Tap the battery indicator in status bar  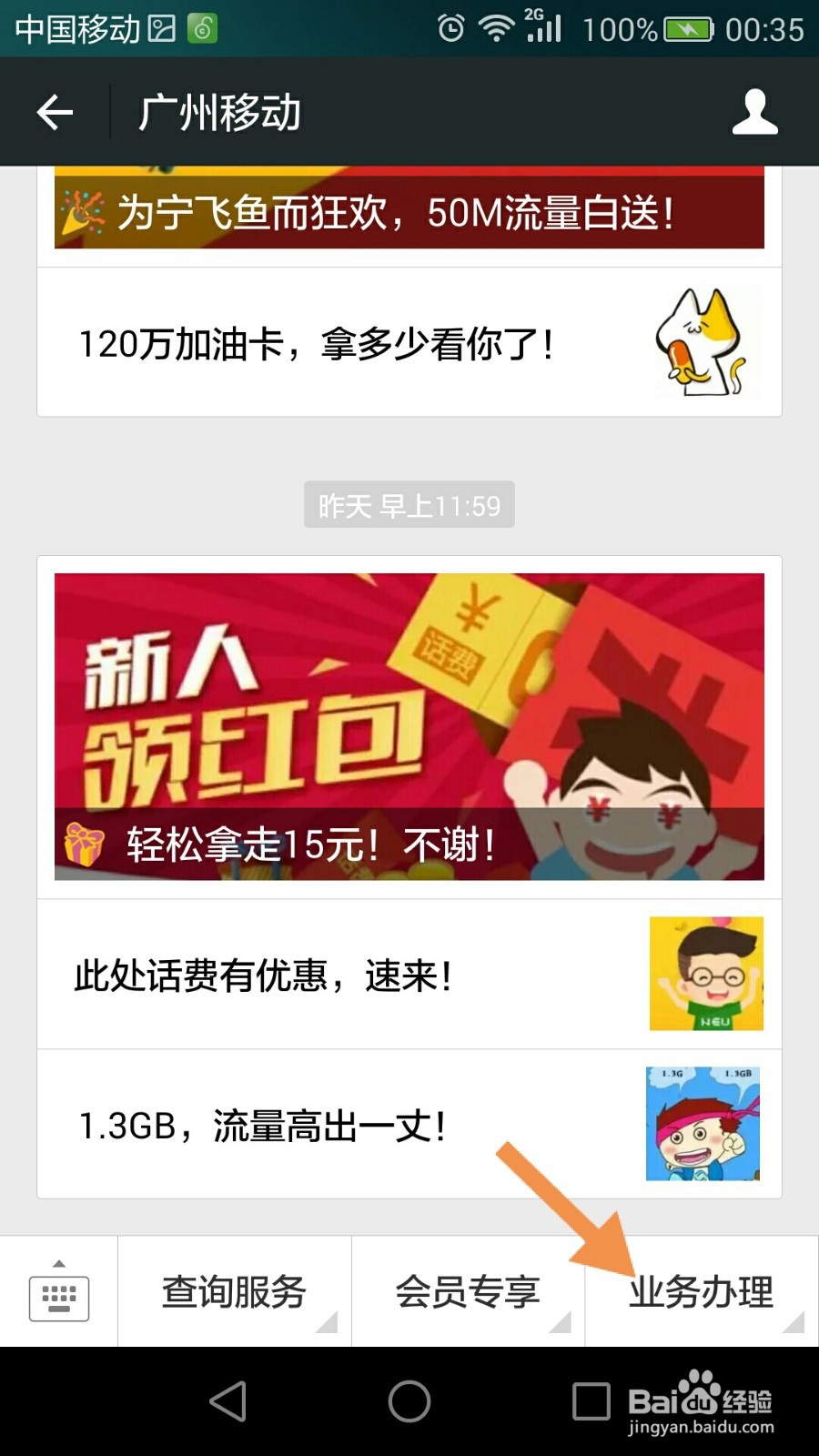click(x=688, y=28)
